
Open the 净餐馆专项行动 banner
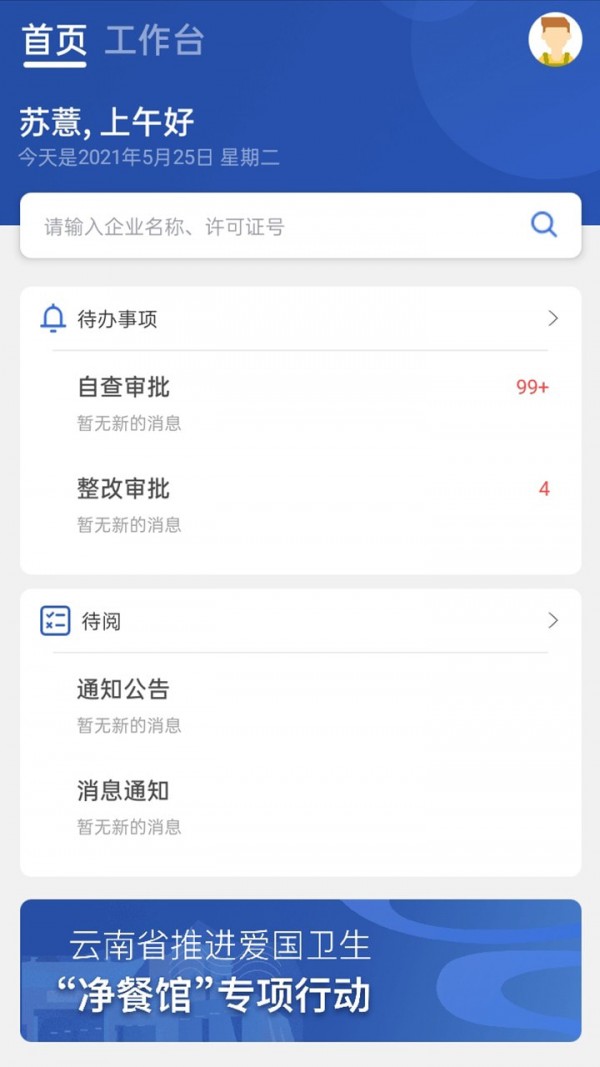coord(300,970)
